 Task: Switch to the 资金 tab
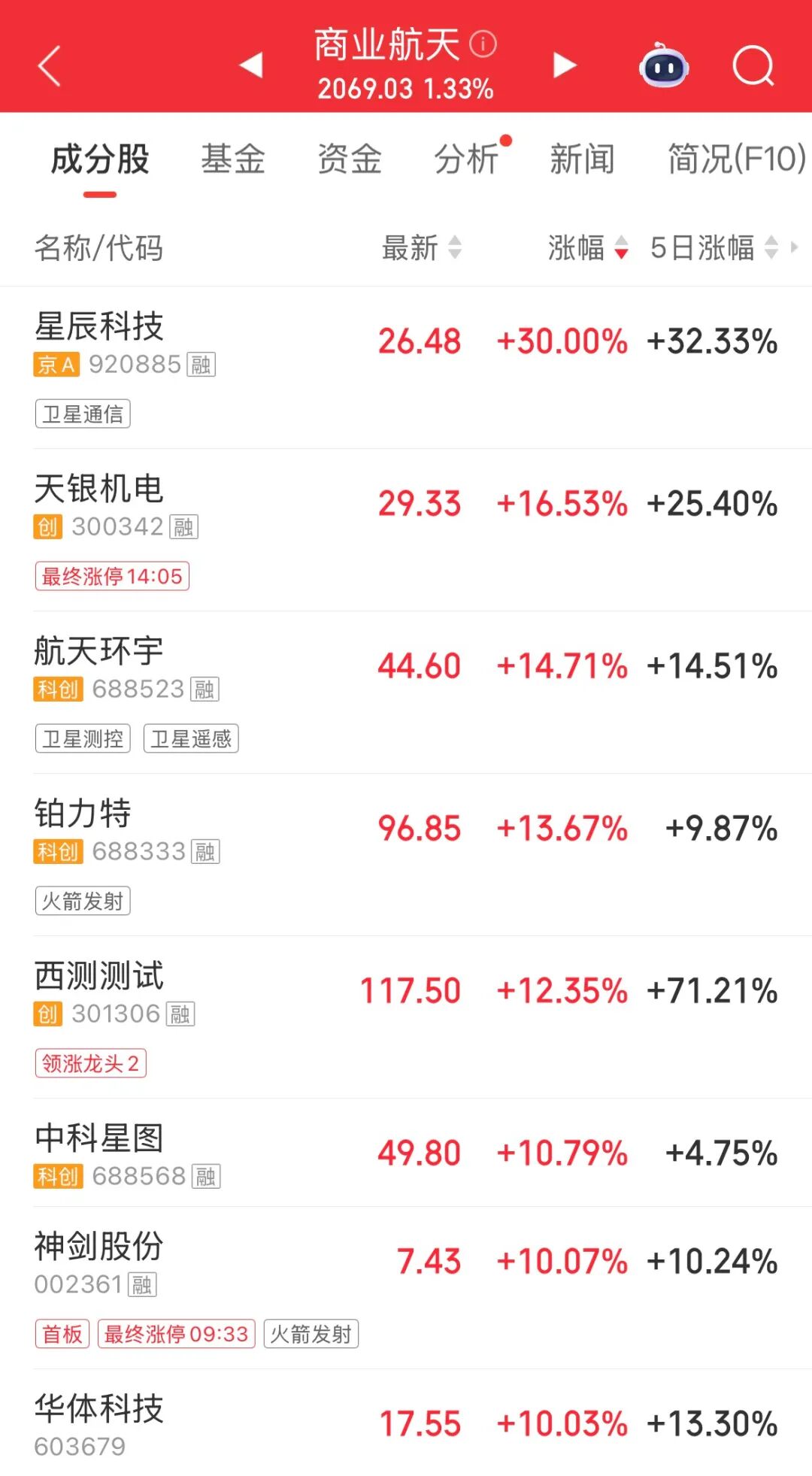[350, 159]
